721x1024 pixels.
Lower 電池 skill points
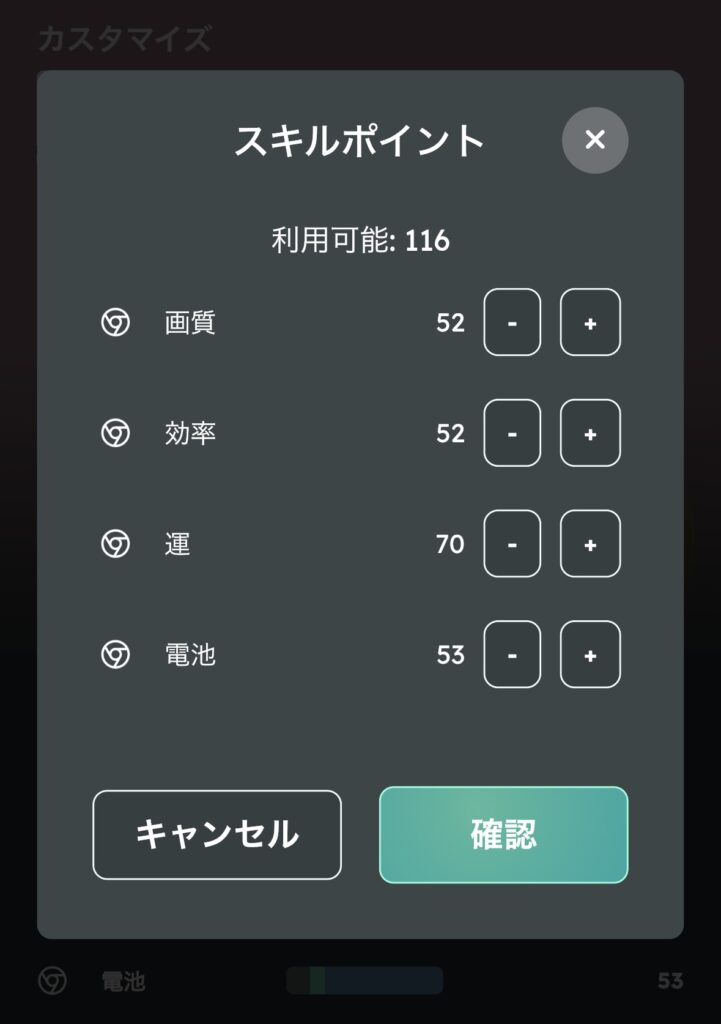[x=512, y=655]
